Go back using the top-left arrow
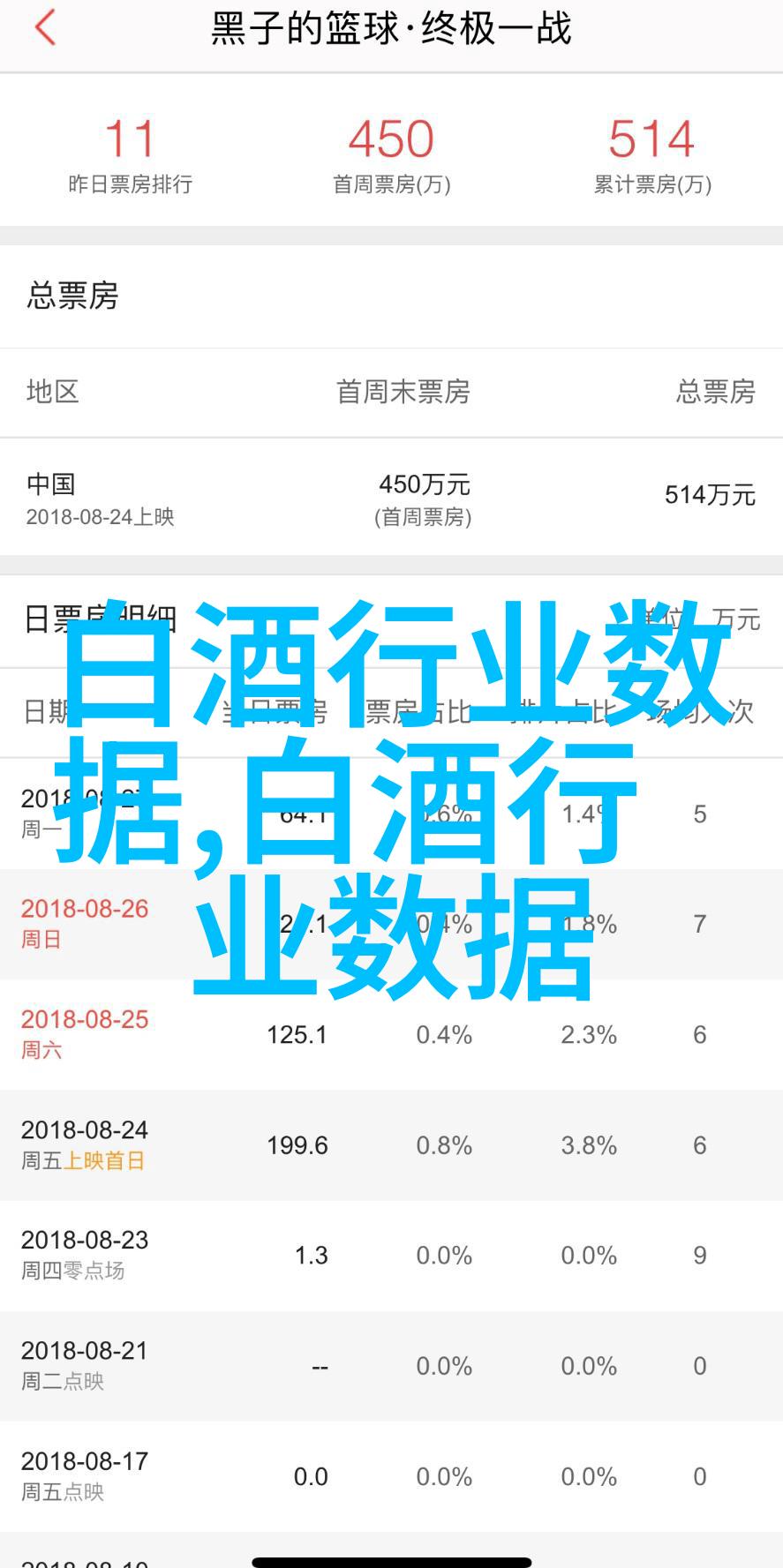The image size is (783, 1568). coord(45,28)
